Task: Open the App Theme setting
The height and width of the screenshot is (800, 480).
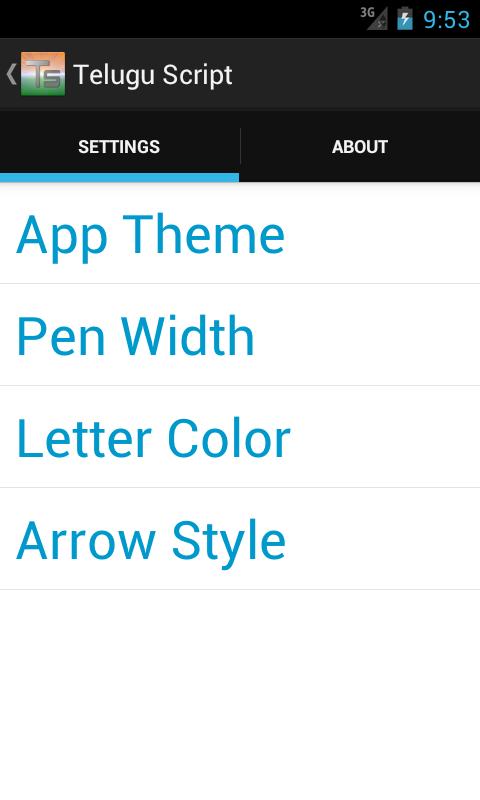Action: (x=240, y=234)
